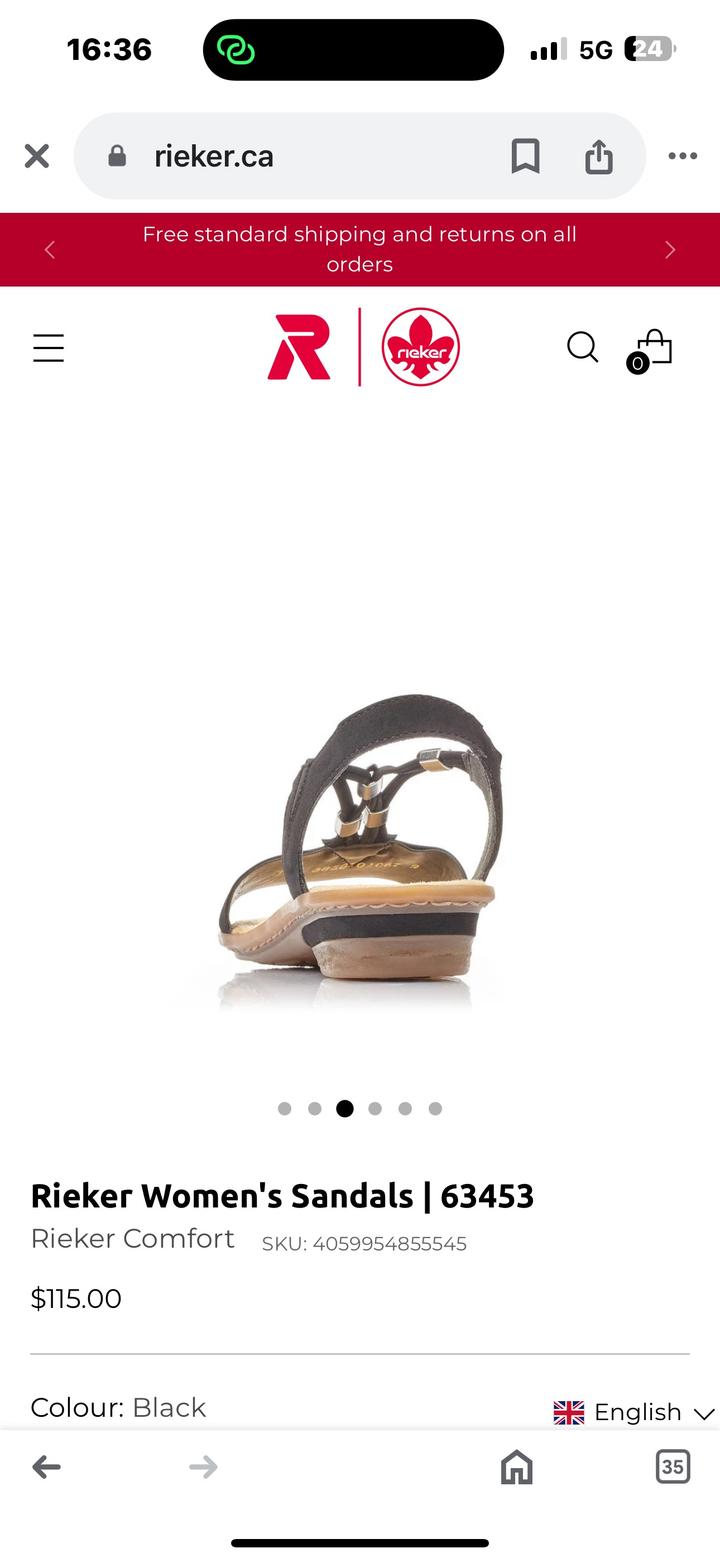
Task: Go to browser home
Action: [x=516, y=1467]
